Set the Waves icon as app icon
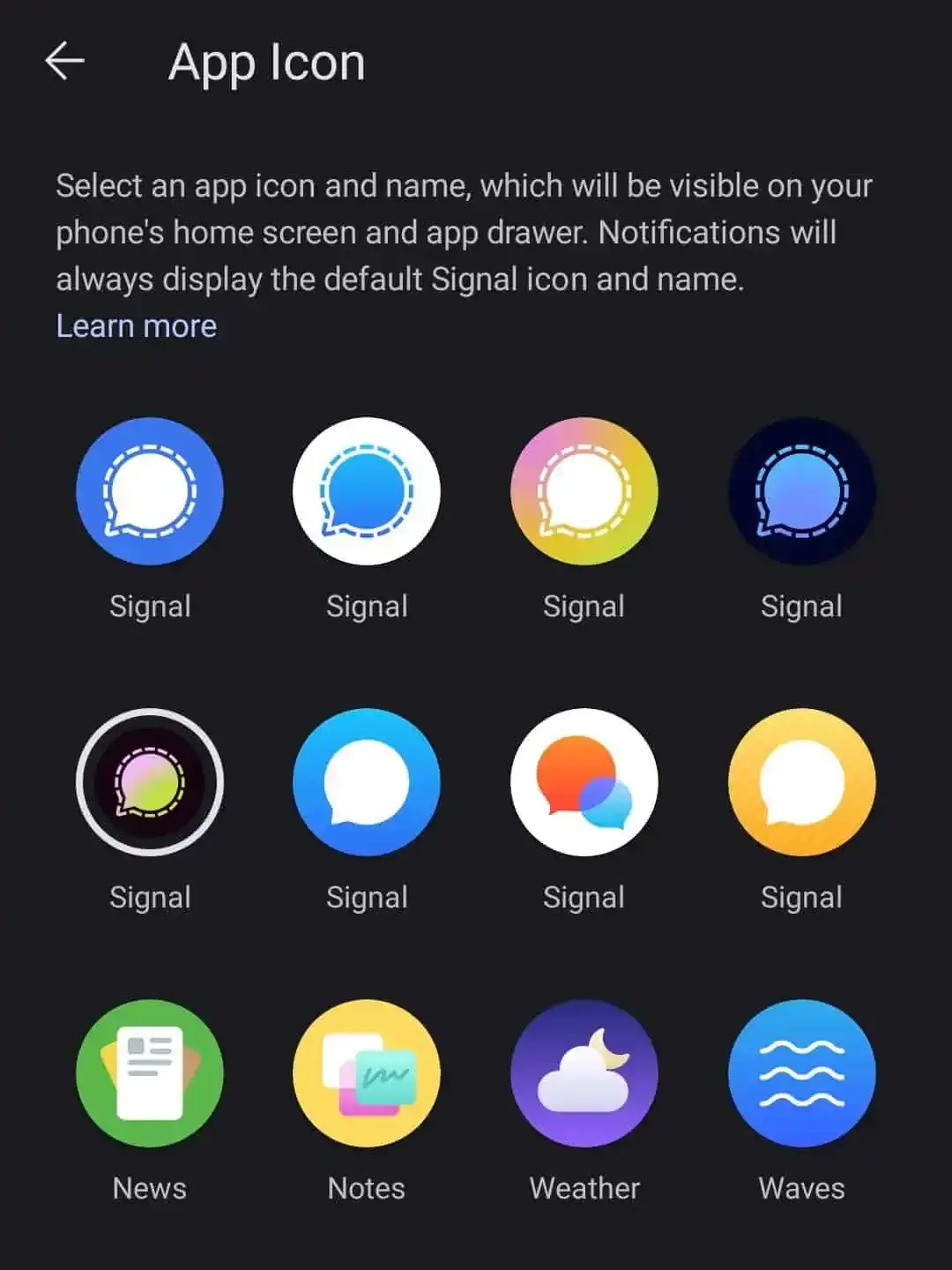Screen dimensions: 952x1270 pos(801,1073)
